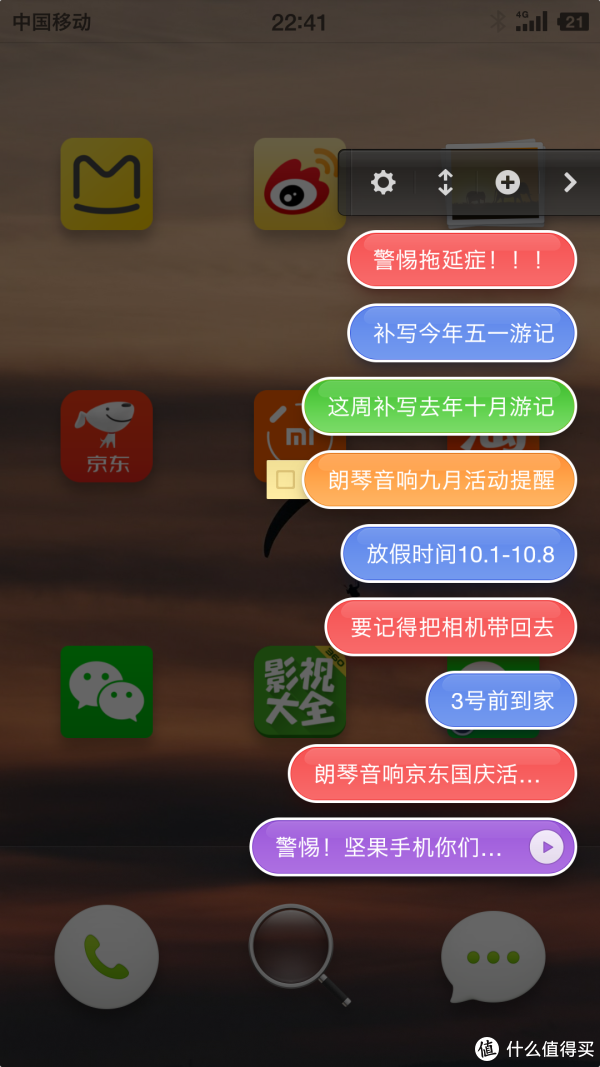Open the note 警惕拖延症！！！
Screen dimensions: 600x1067
(x=462, y=260)
